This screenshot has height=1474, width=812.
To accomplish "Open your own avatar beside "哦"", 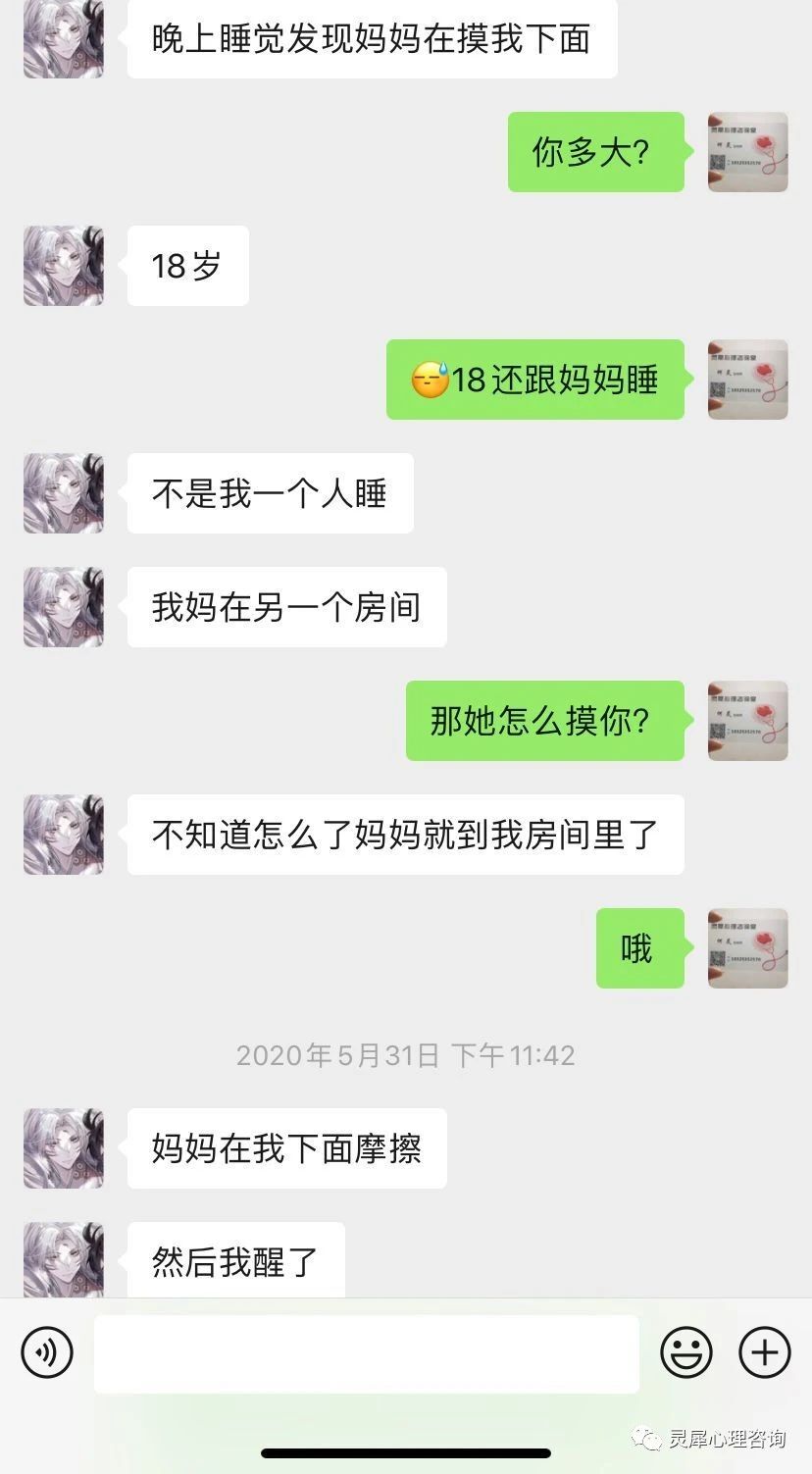I will coord(748,948).
